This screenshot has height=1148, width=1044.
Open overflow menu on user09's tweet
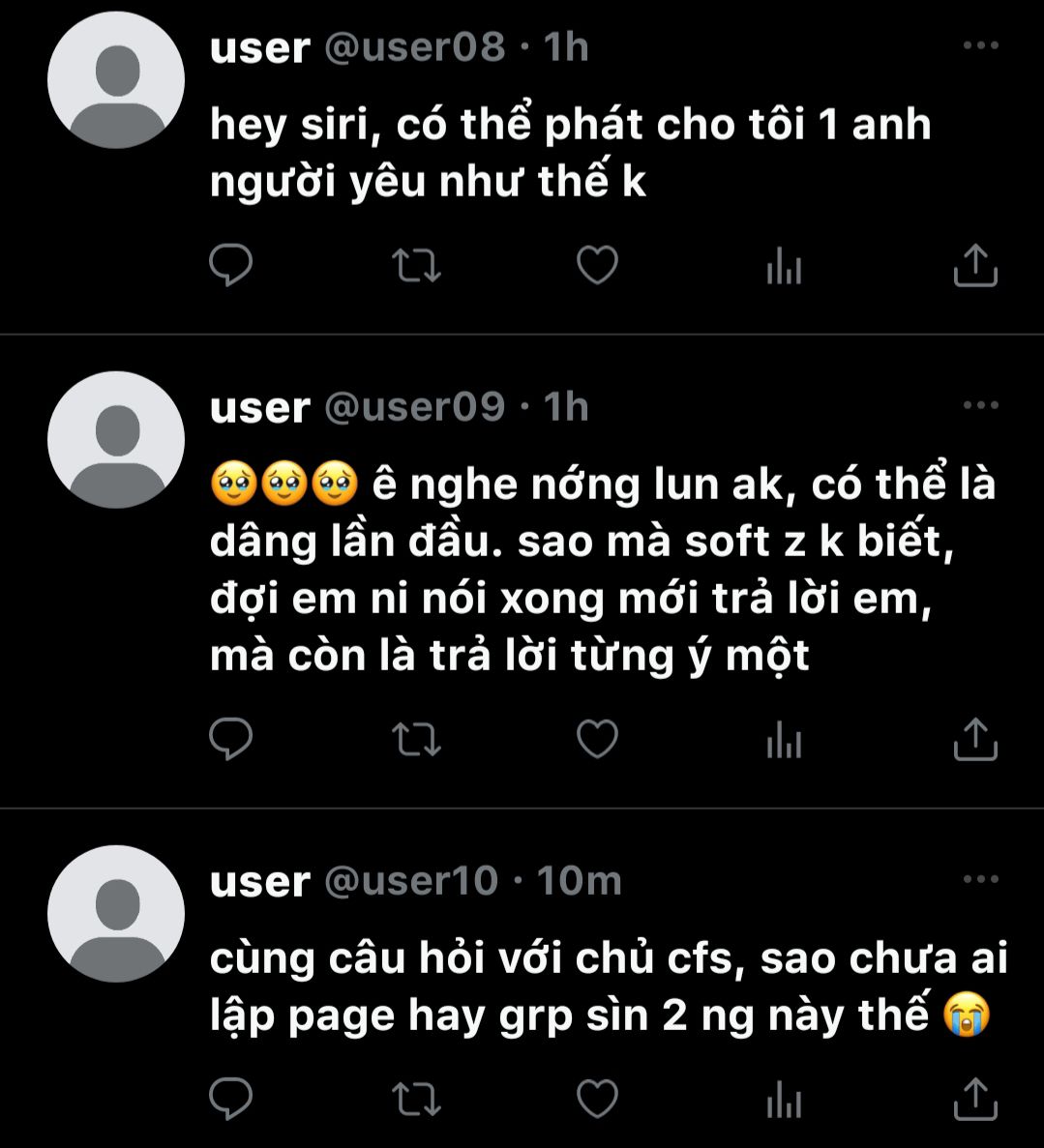point(980,405)
